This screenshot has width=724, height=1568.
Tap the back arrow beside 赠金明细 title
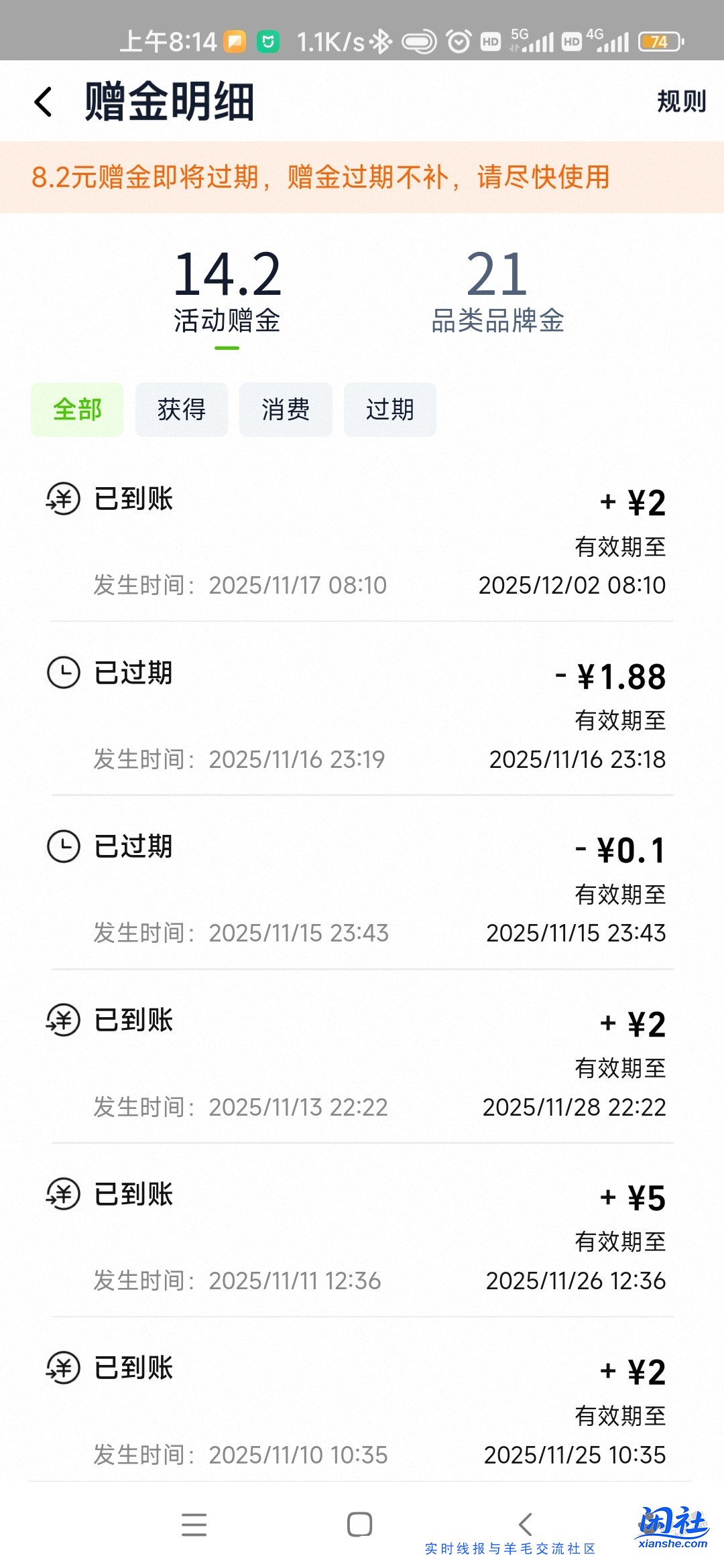pos(44,102)
